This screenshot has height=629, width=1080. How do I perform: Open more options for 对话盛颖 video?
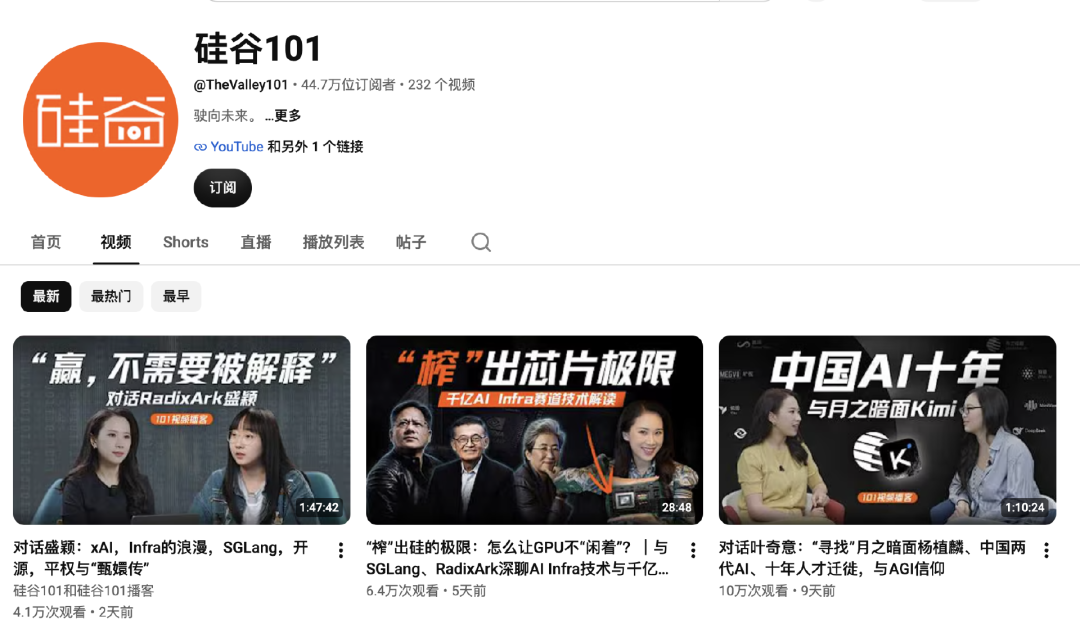pos(341,550)
